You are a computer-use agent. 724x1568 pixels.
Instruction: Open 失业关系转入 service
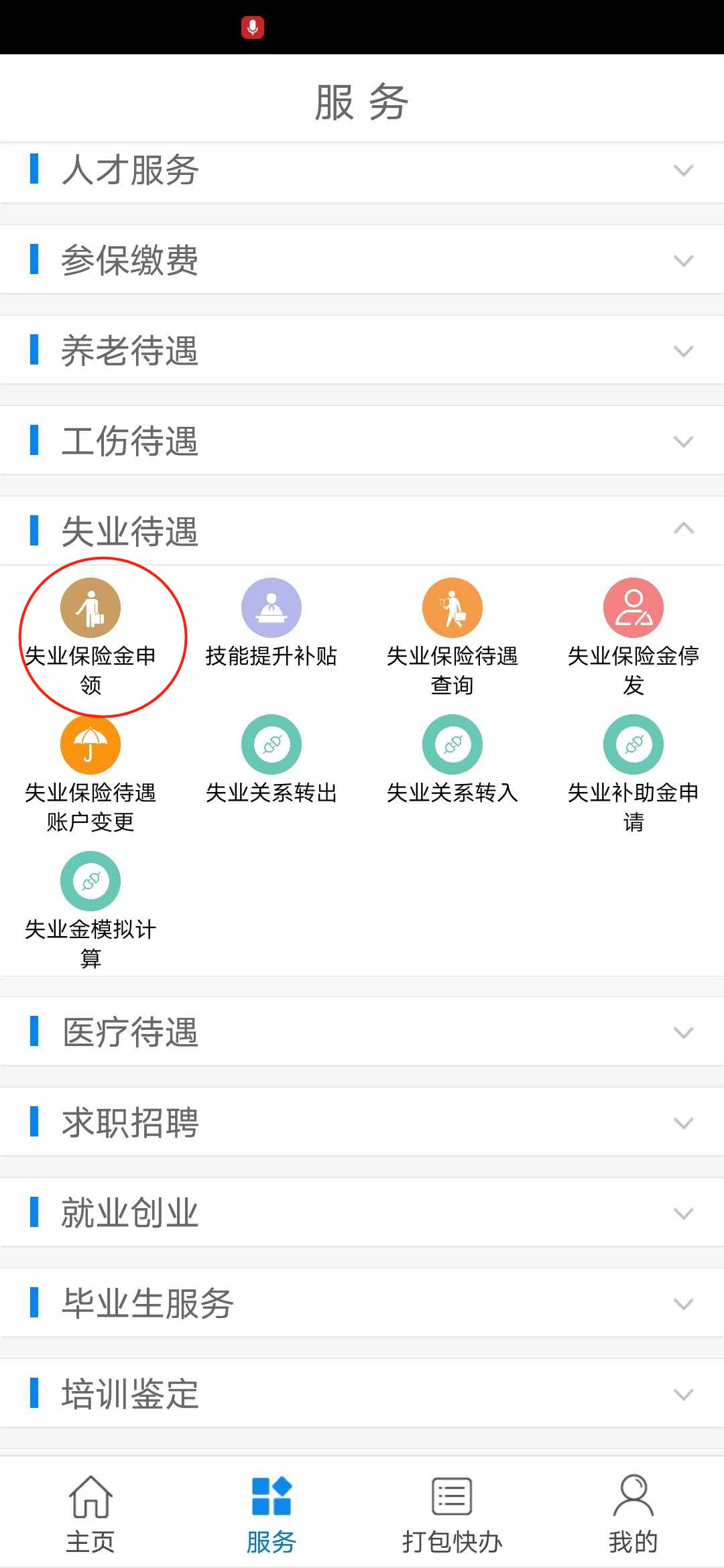point(452,761)
